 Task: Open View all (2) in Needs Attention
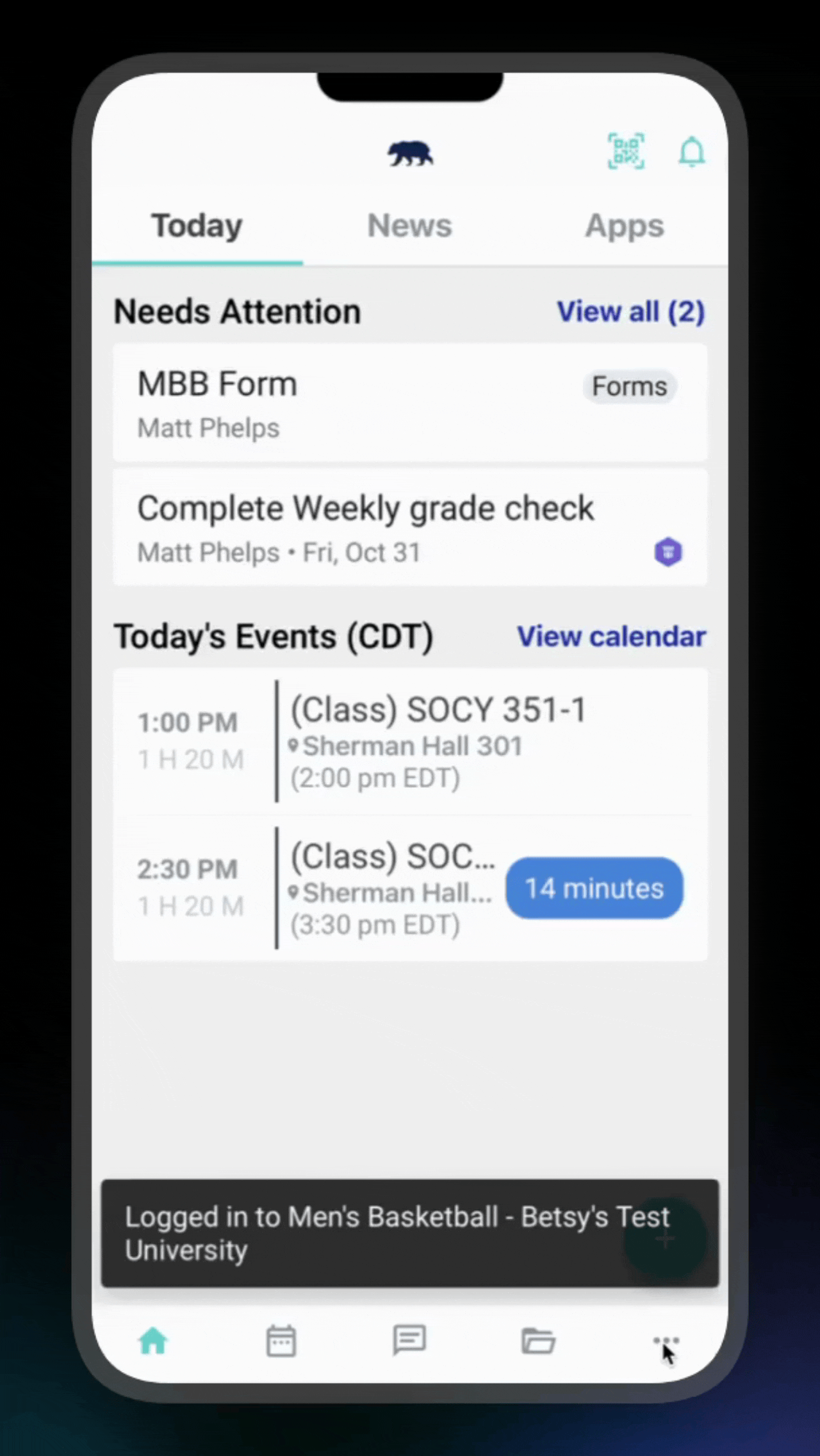(630, 311)
